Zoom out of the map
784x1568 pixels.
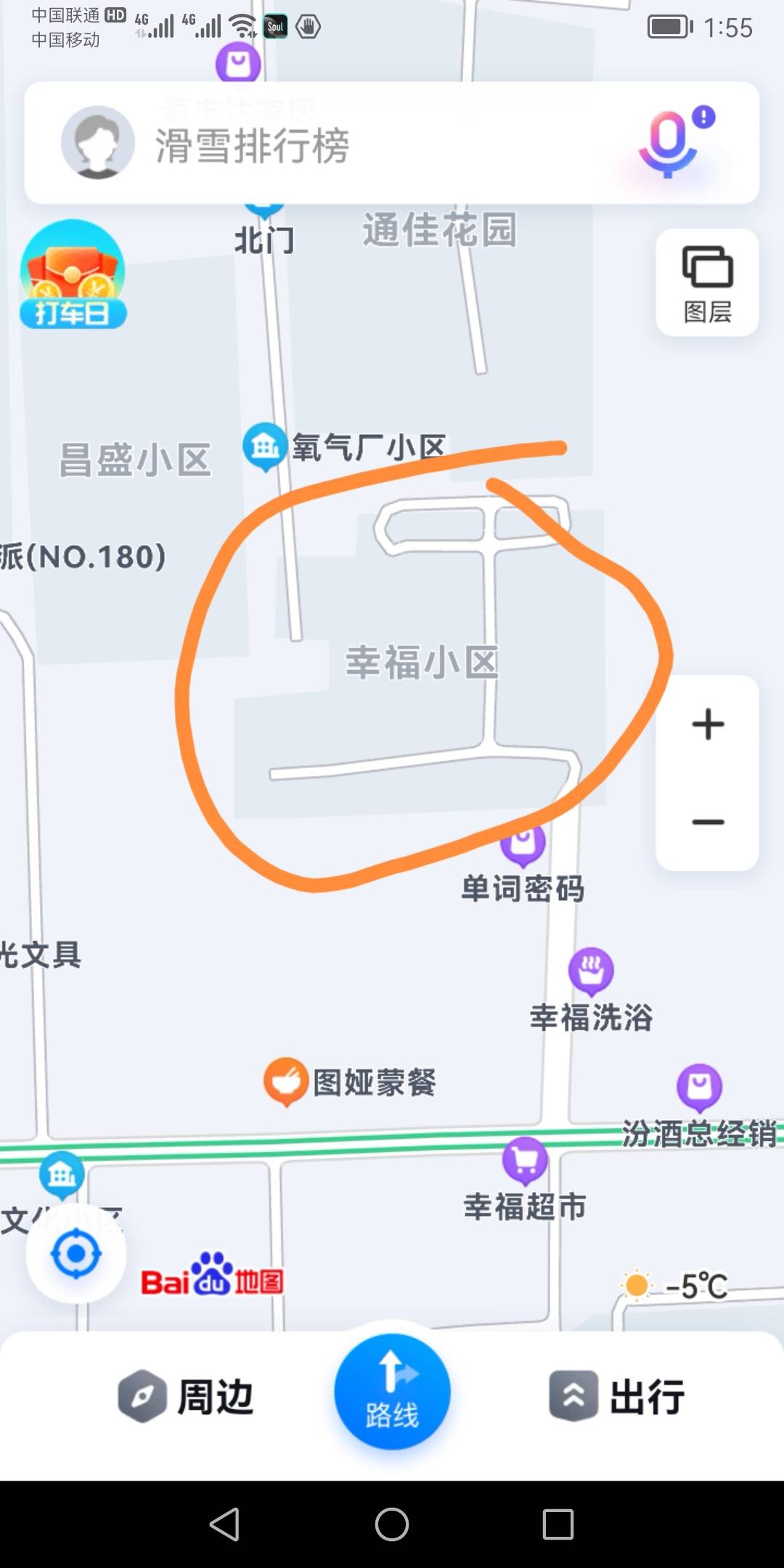pos(708,822)
